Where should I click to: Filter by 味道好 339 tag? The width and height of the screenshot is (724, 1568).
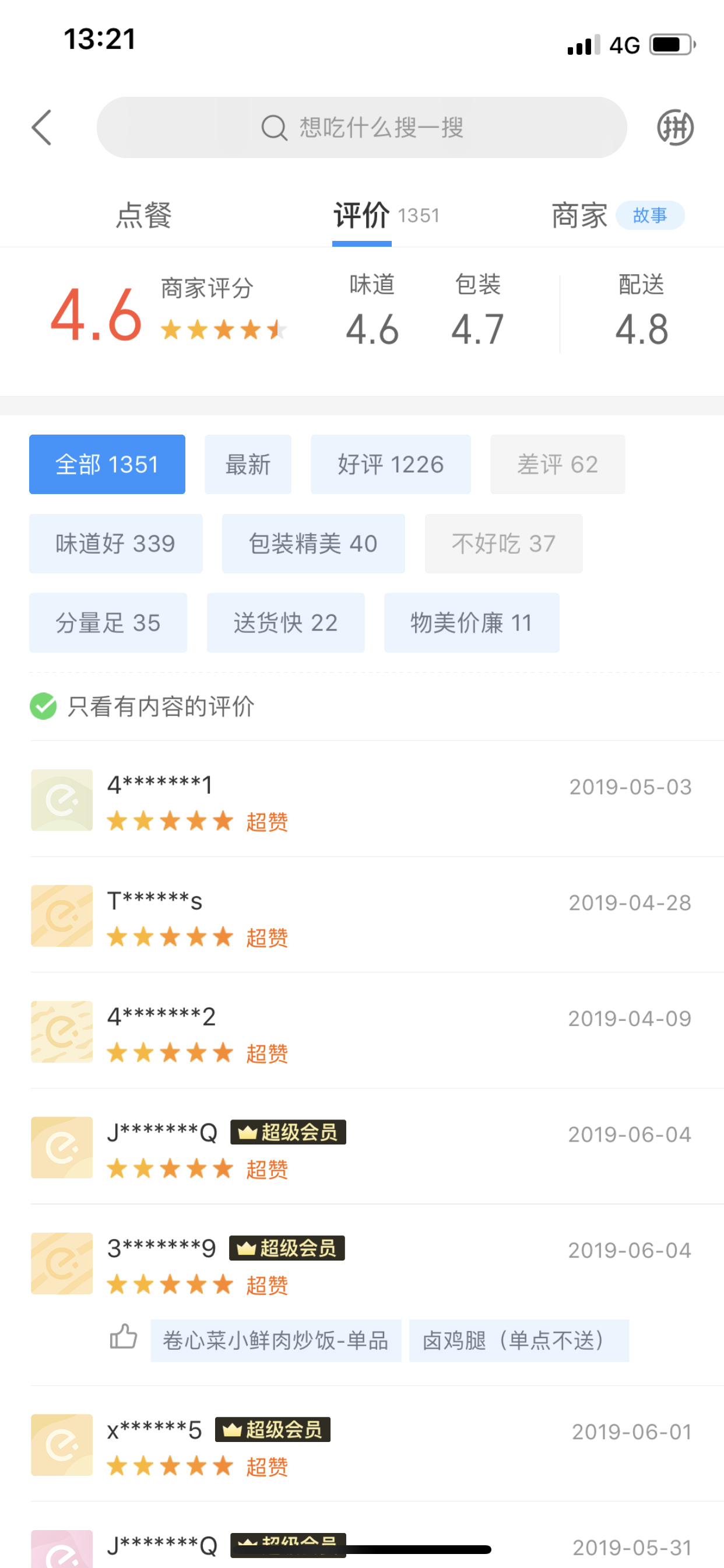point(115,544)
